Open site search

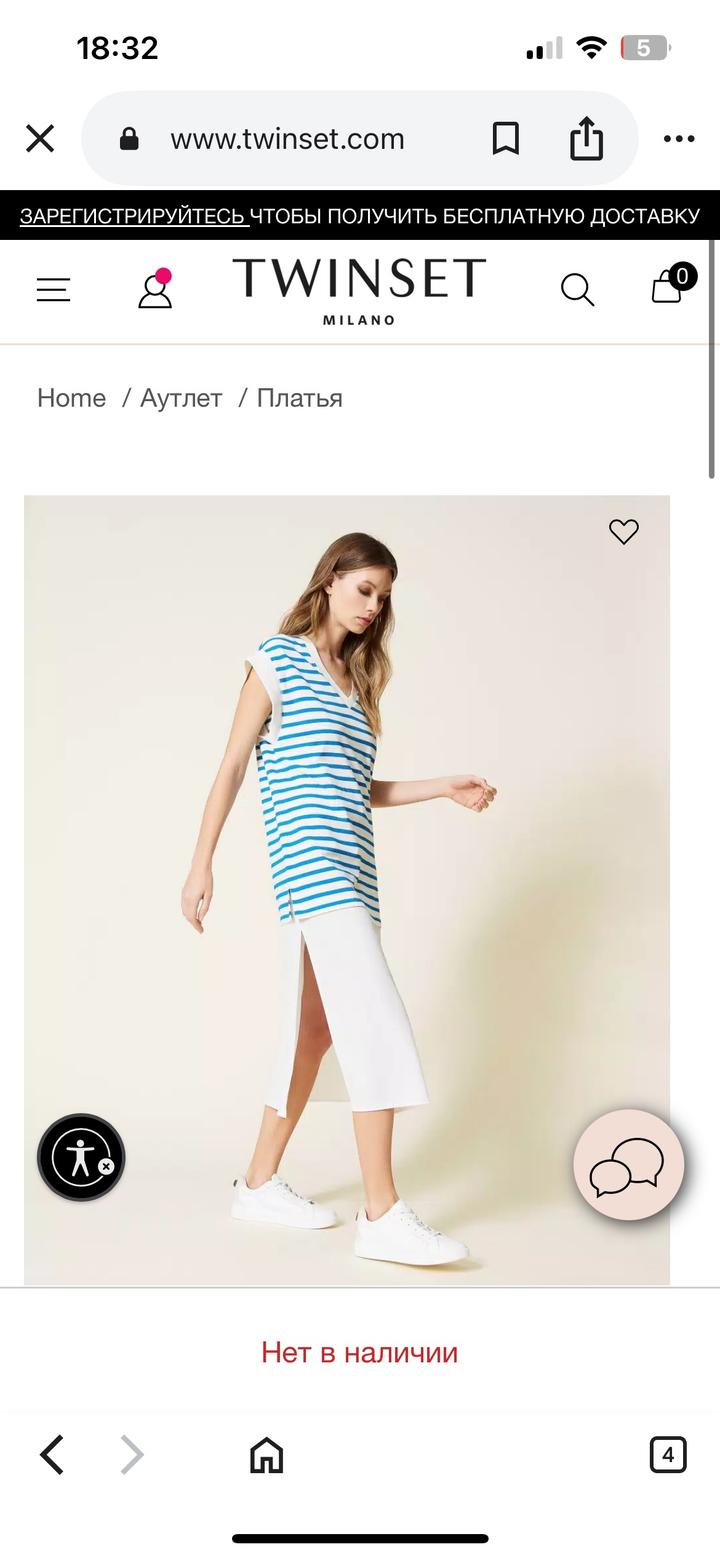point(577,290)
